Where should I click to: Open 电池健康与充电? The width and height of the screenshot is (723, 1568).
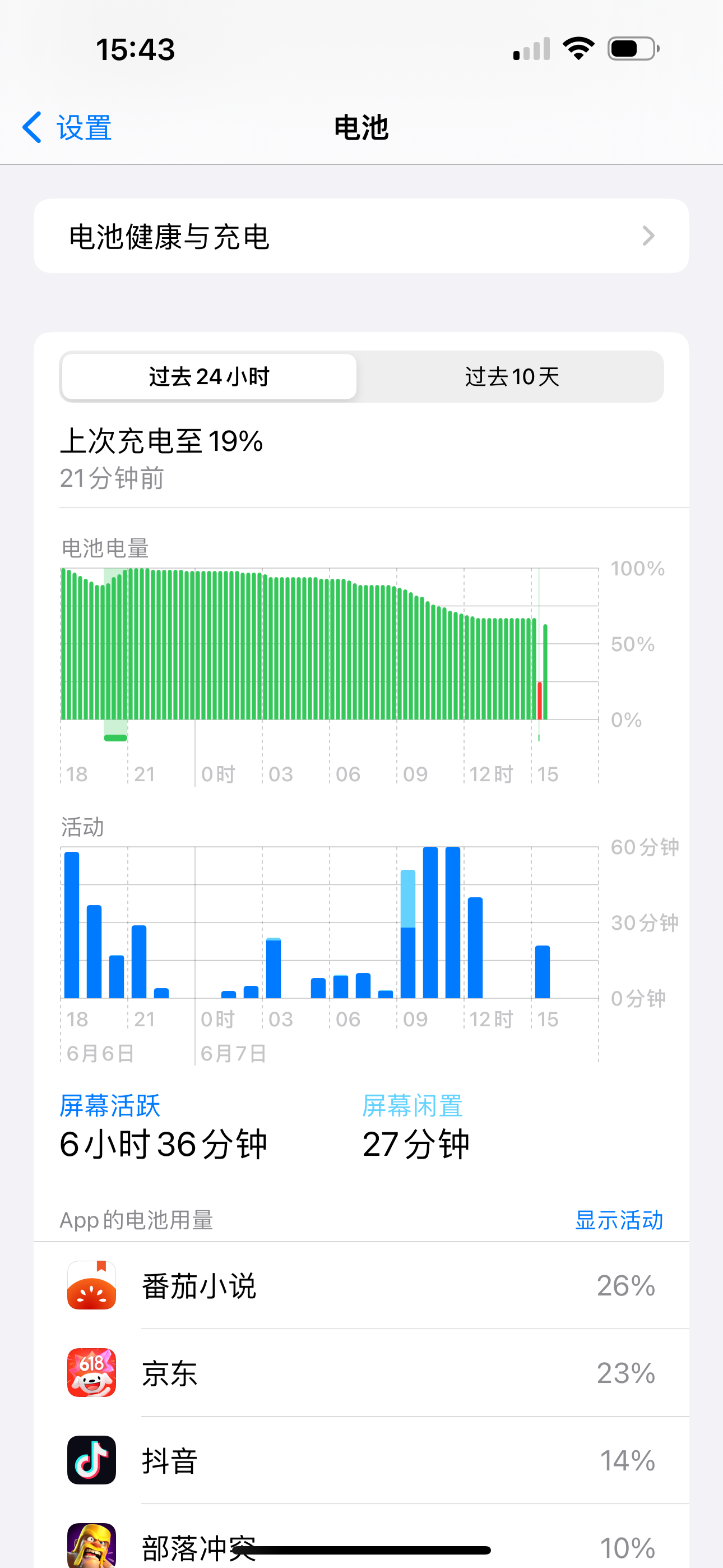click(361, 236)
